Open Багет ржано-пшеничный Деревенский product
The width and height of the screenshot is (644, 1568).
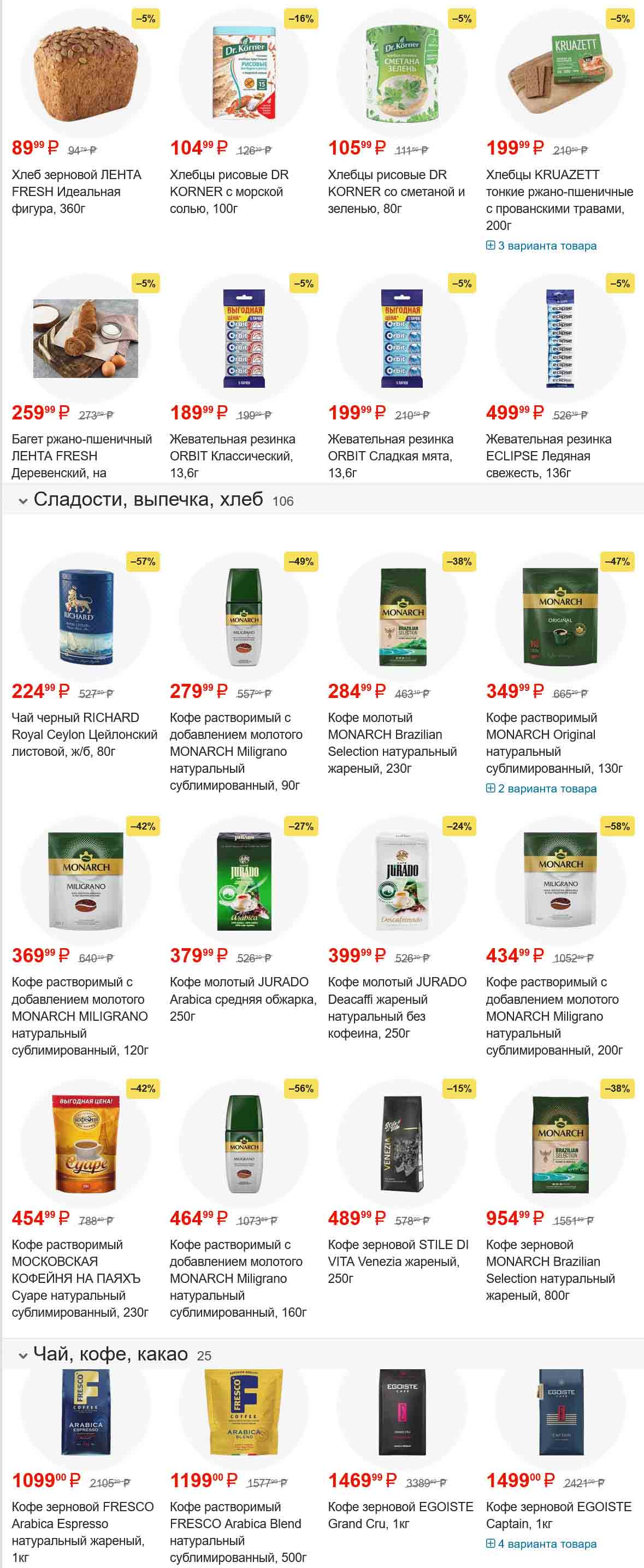tap(81, 455)
